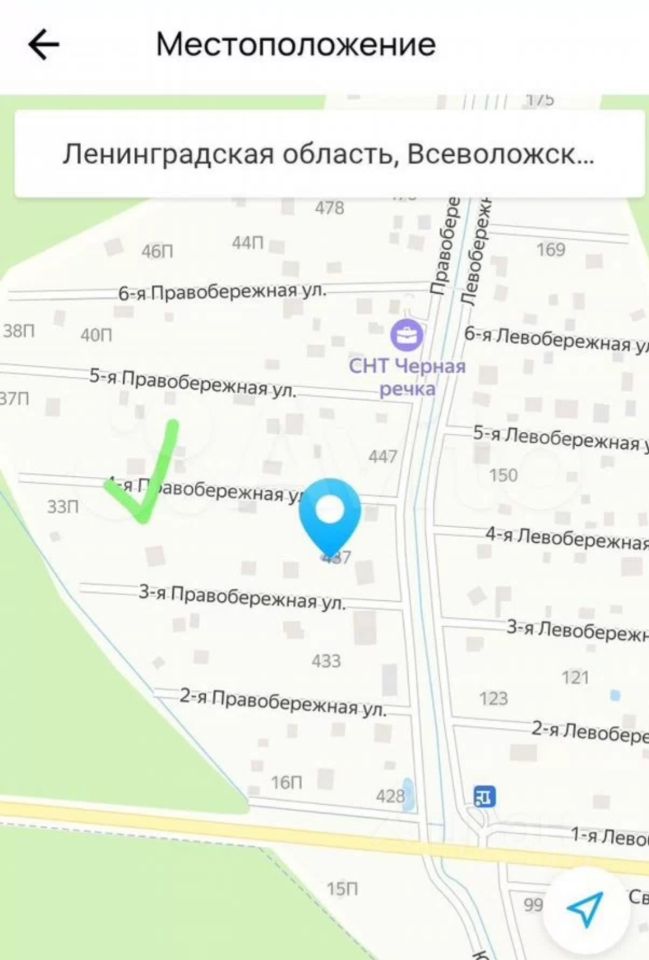Tap the bus stop icon on map
This screenshot has height=960, width=649.
484,797
